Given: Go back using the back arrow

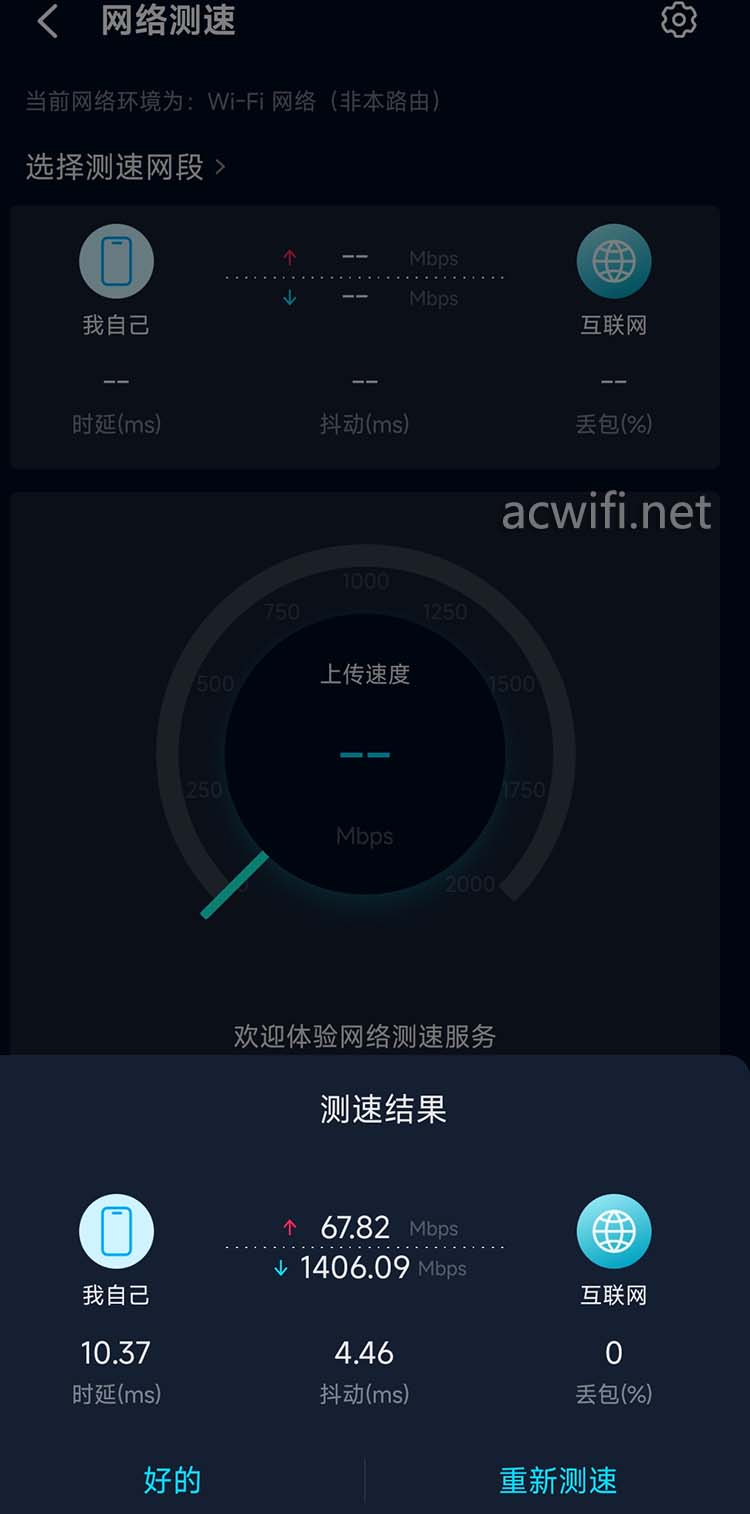Looking at the screenshot, I should click(47, 21).
